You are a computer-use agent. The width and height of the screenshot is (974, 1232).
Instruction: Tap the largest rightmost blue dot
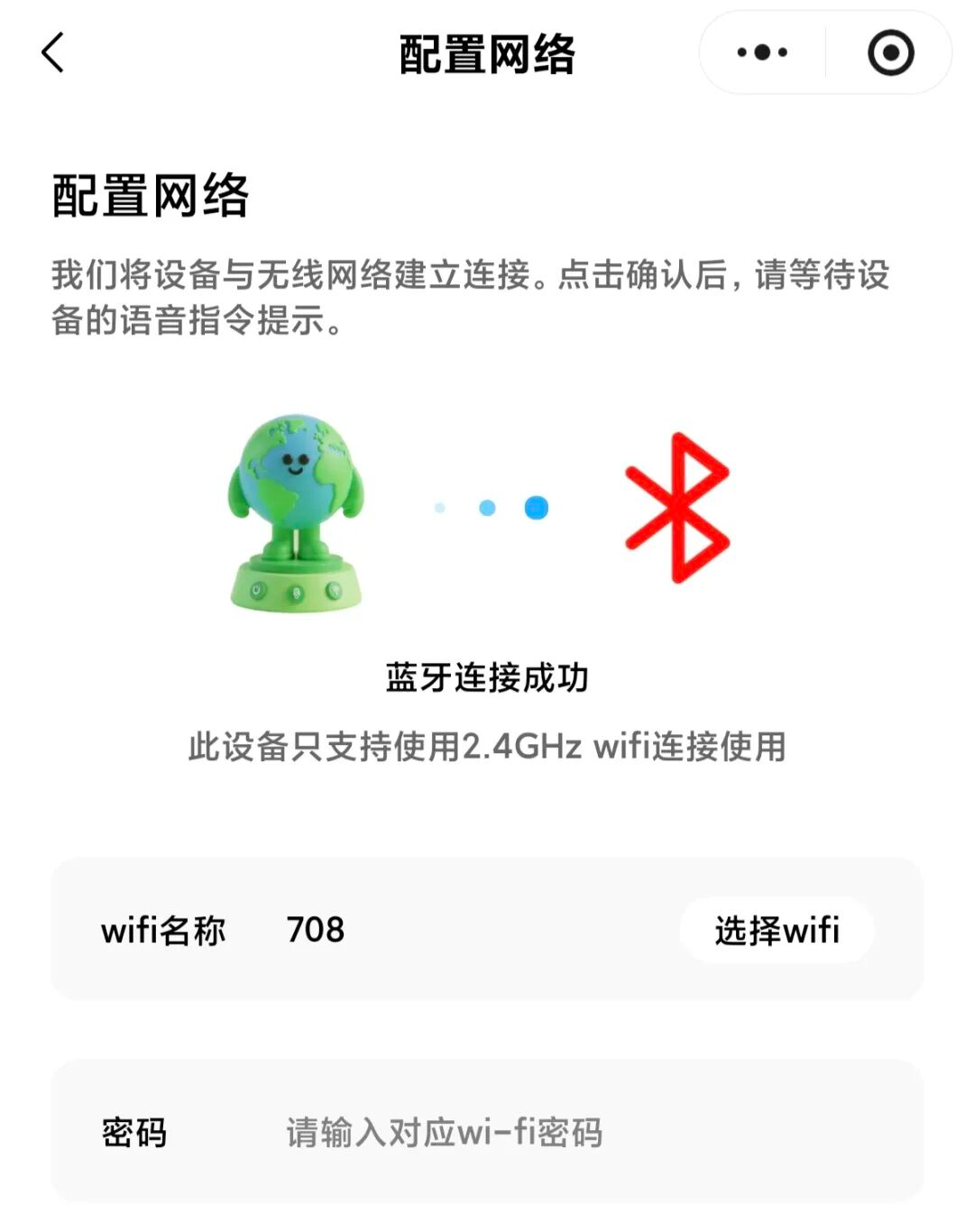click(536, 507)
